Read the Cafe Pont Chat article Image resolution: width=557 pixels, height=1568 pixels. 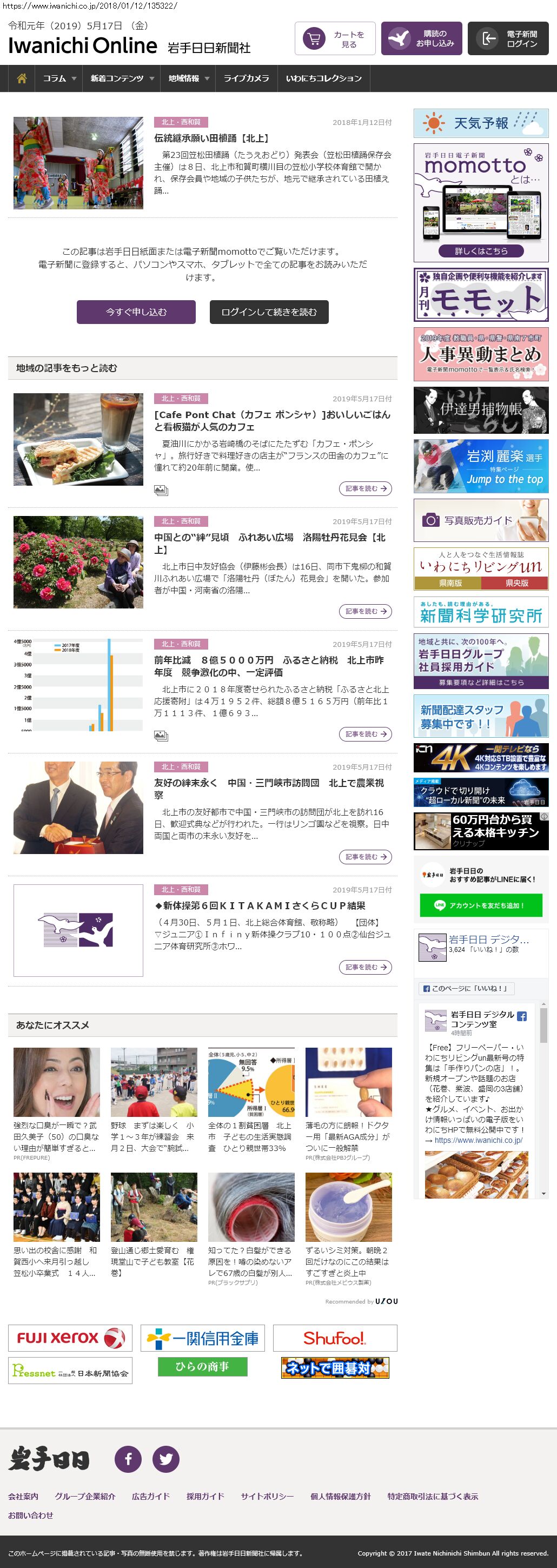272,421
